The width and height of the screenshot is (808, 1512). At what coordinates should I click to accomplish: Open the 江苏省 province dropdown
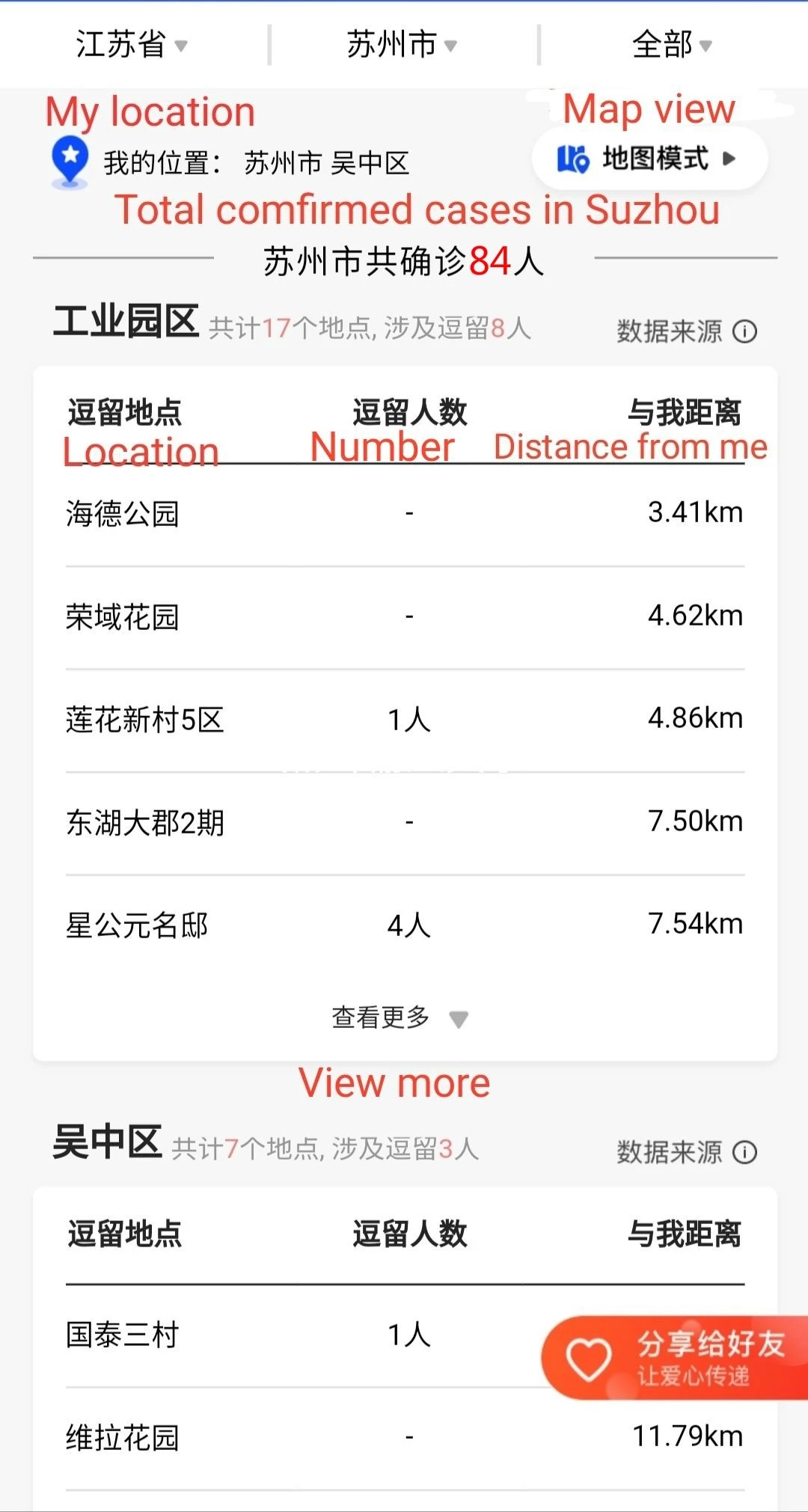point(132,44)
